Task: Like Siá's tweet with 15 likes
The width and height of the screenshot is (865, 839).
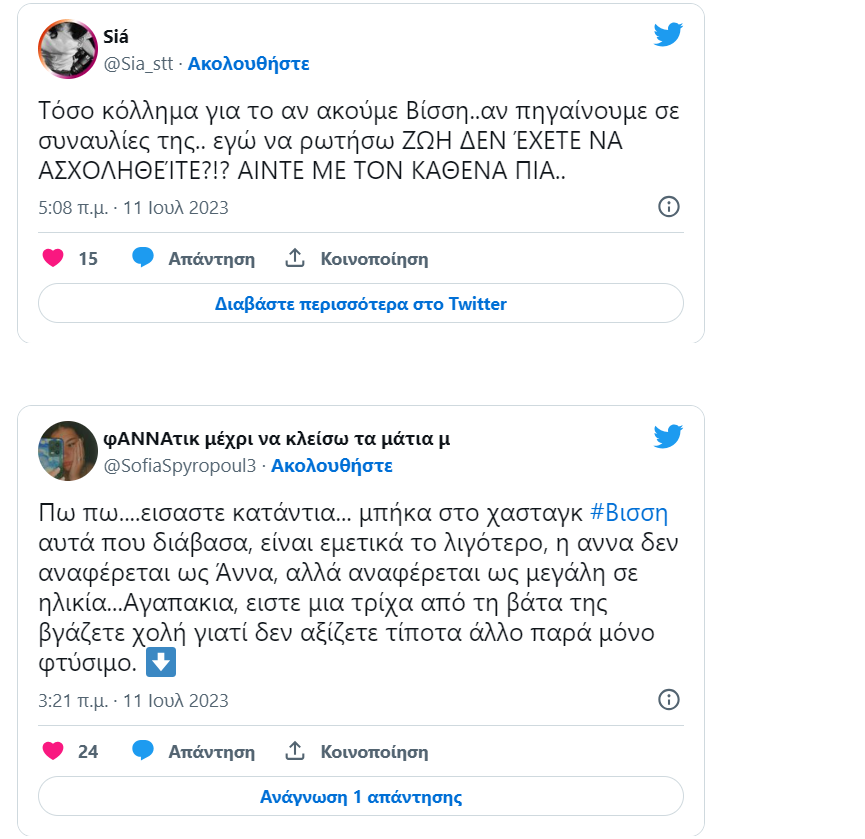Action: coord(54,259)
